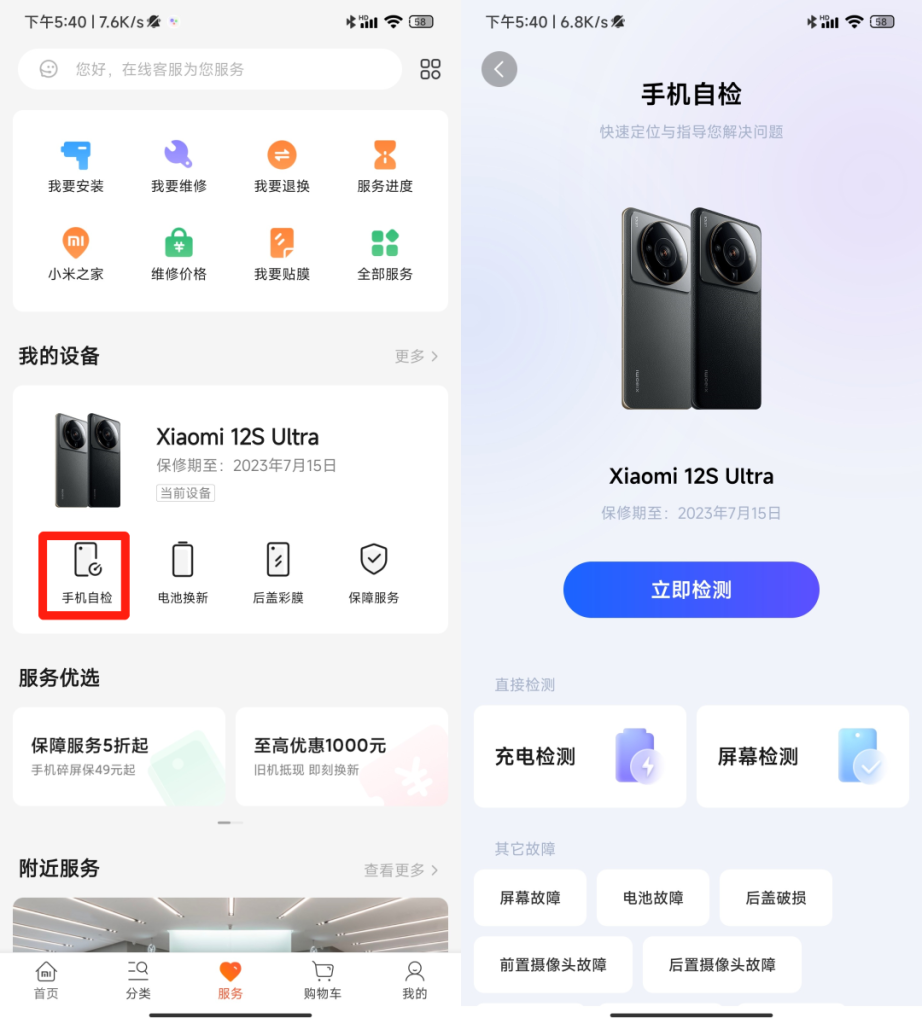The width and height of the screenshot is (922, 1024).
Task: Tap 查看更多 for nearby services
Action: 401,870
